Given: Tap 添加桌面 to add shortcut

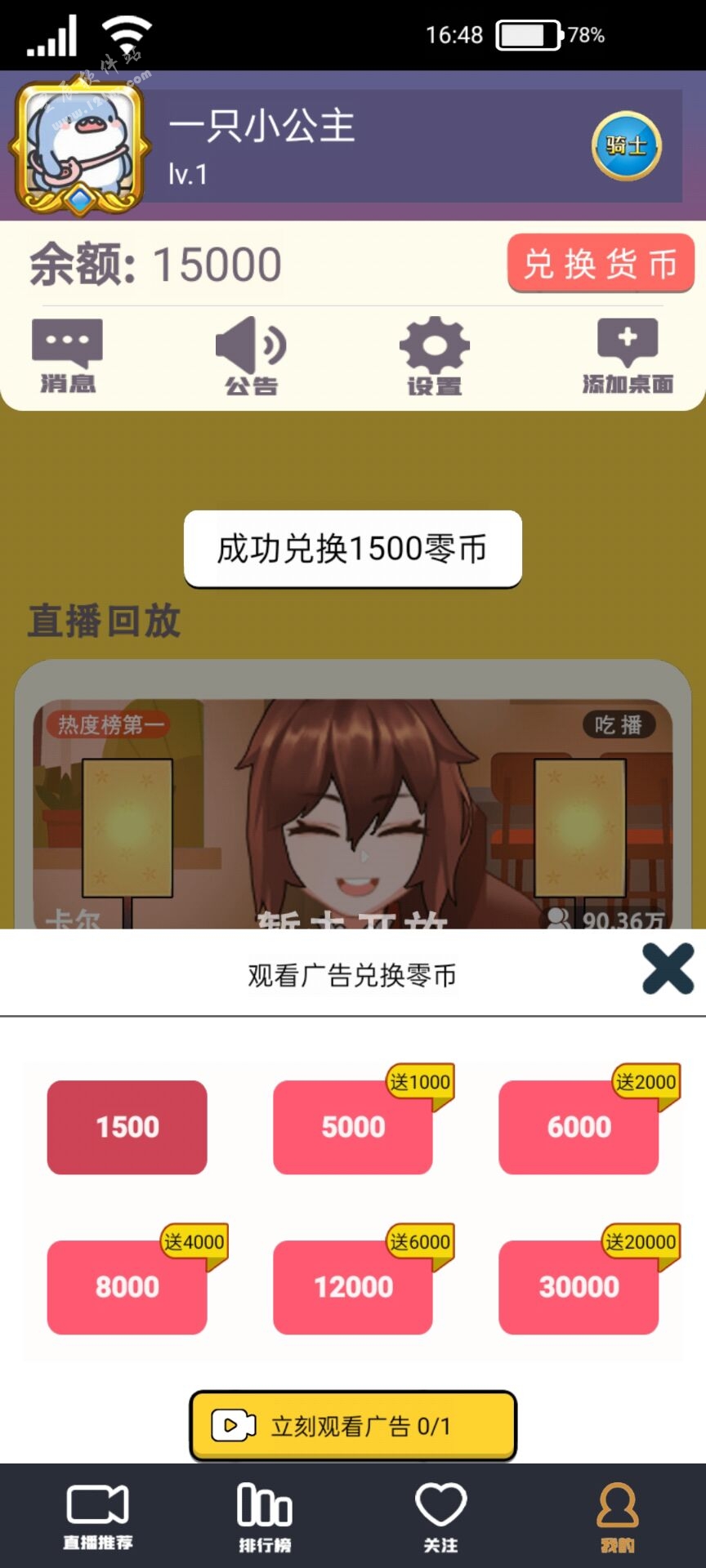Looking at the screenshot, I should [628, 356].
